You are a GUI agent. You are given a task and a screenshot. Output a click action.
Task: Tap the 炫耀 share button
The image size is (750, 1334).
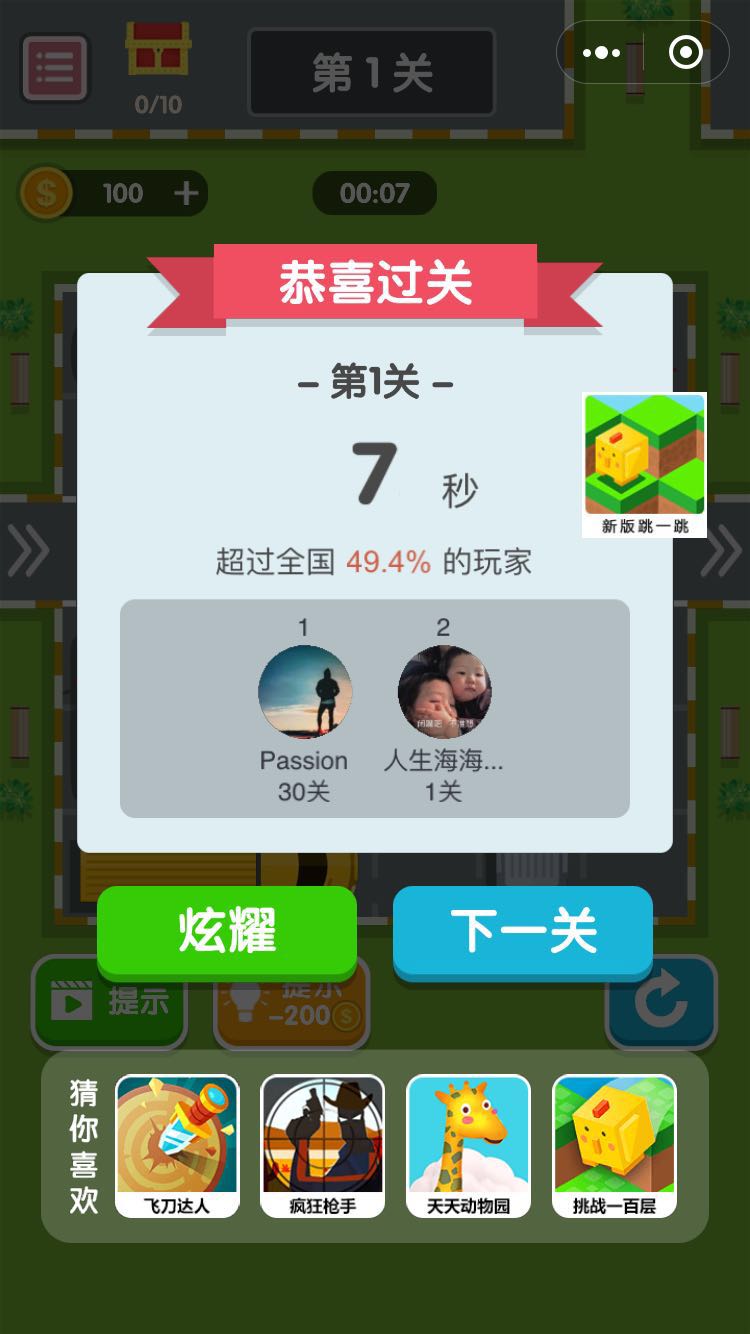click(227, 932)
